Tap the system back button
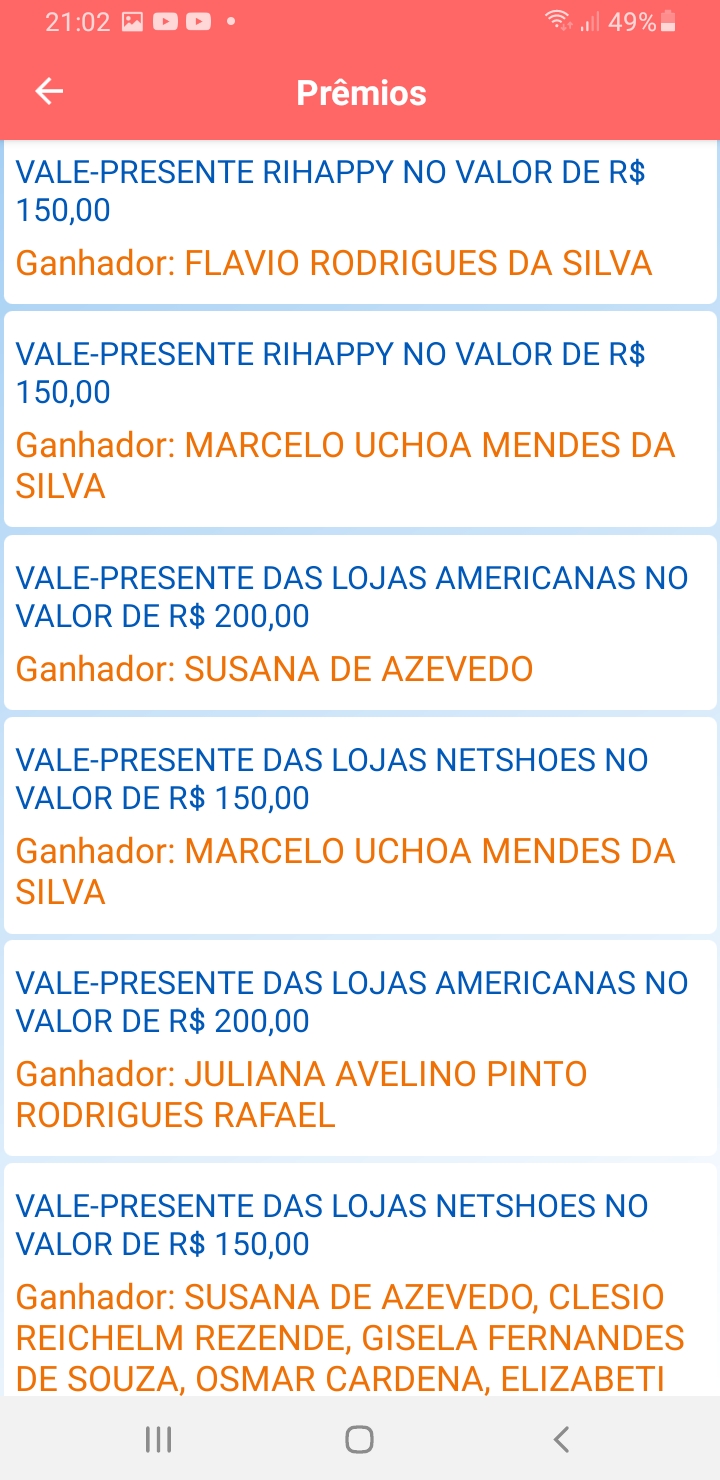The height and width of the screenshot is (1480, 720). [x=561, y=1439]
